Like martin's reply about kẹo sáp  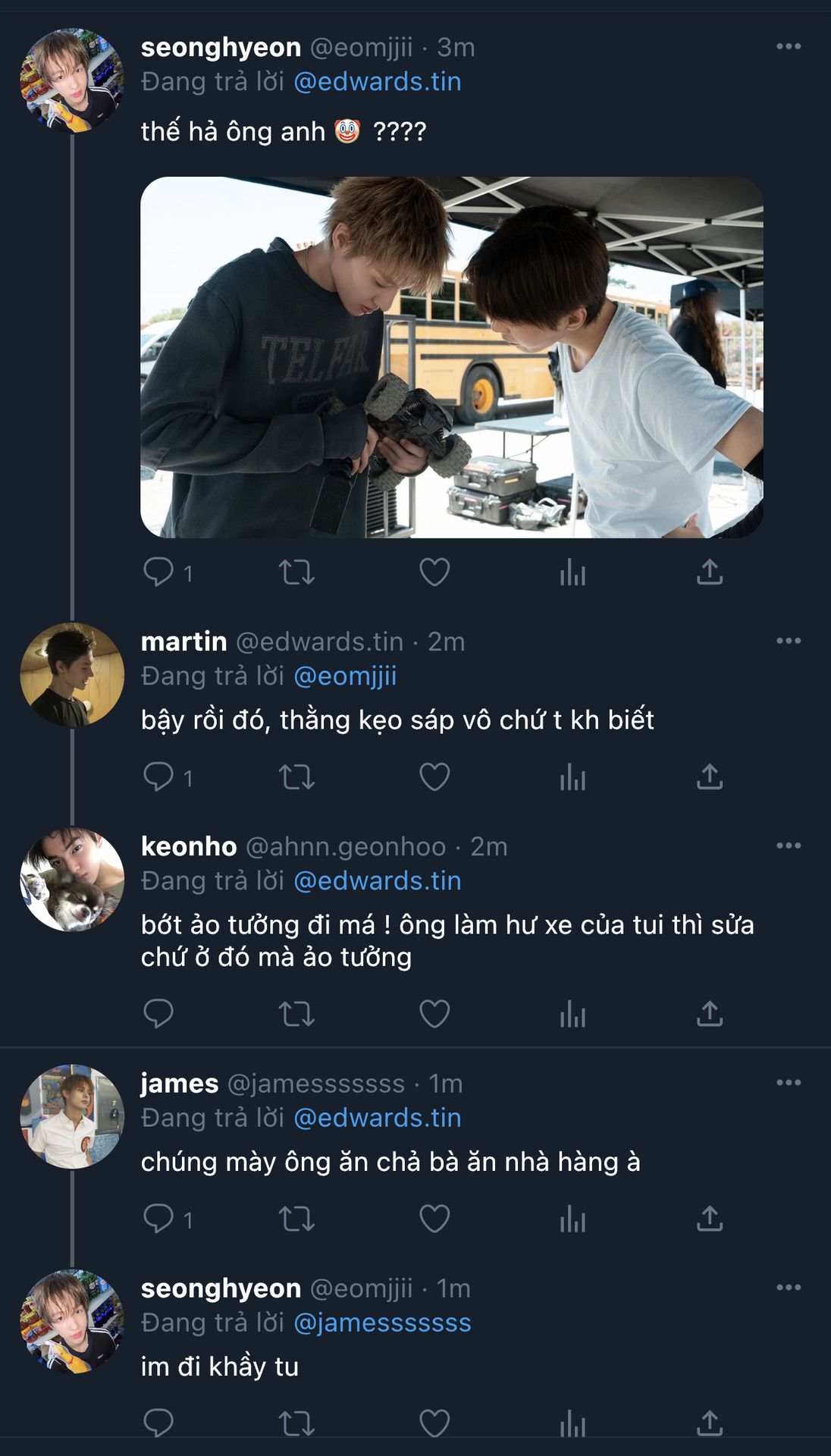click(434, 777)
